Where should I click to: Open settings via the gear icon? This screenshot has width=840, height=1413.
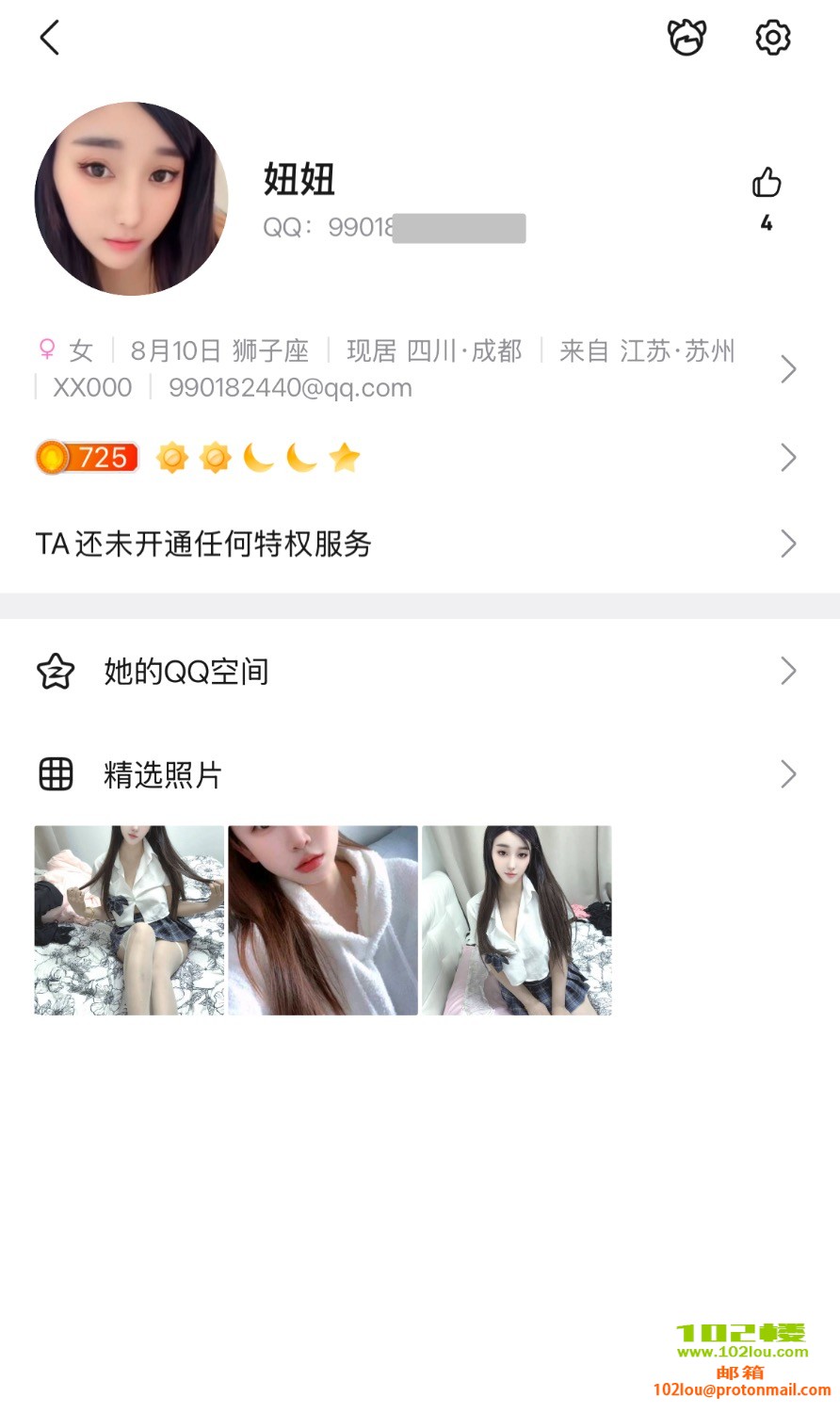click(773, 38)
